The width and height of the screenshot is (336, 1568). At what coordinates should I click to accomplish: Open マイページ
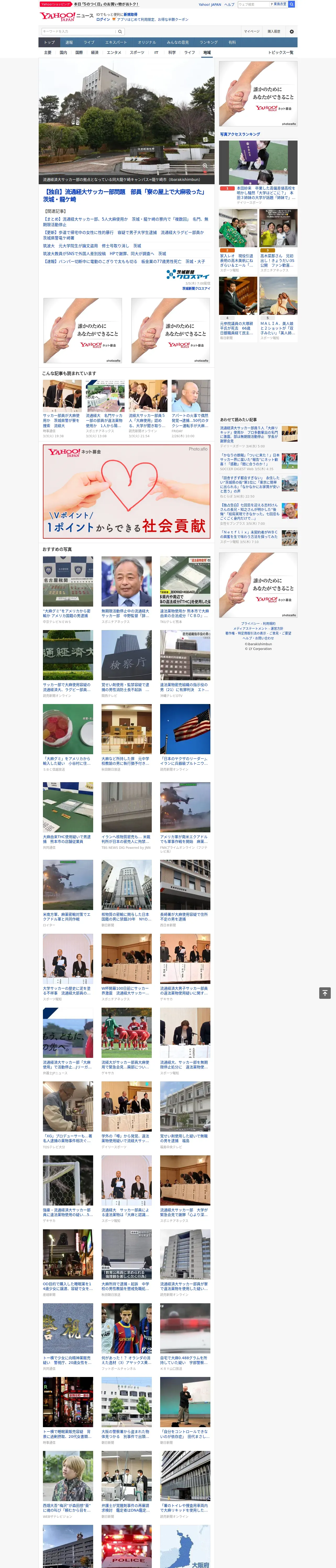pyautogui.click(x=251, y=31)
